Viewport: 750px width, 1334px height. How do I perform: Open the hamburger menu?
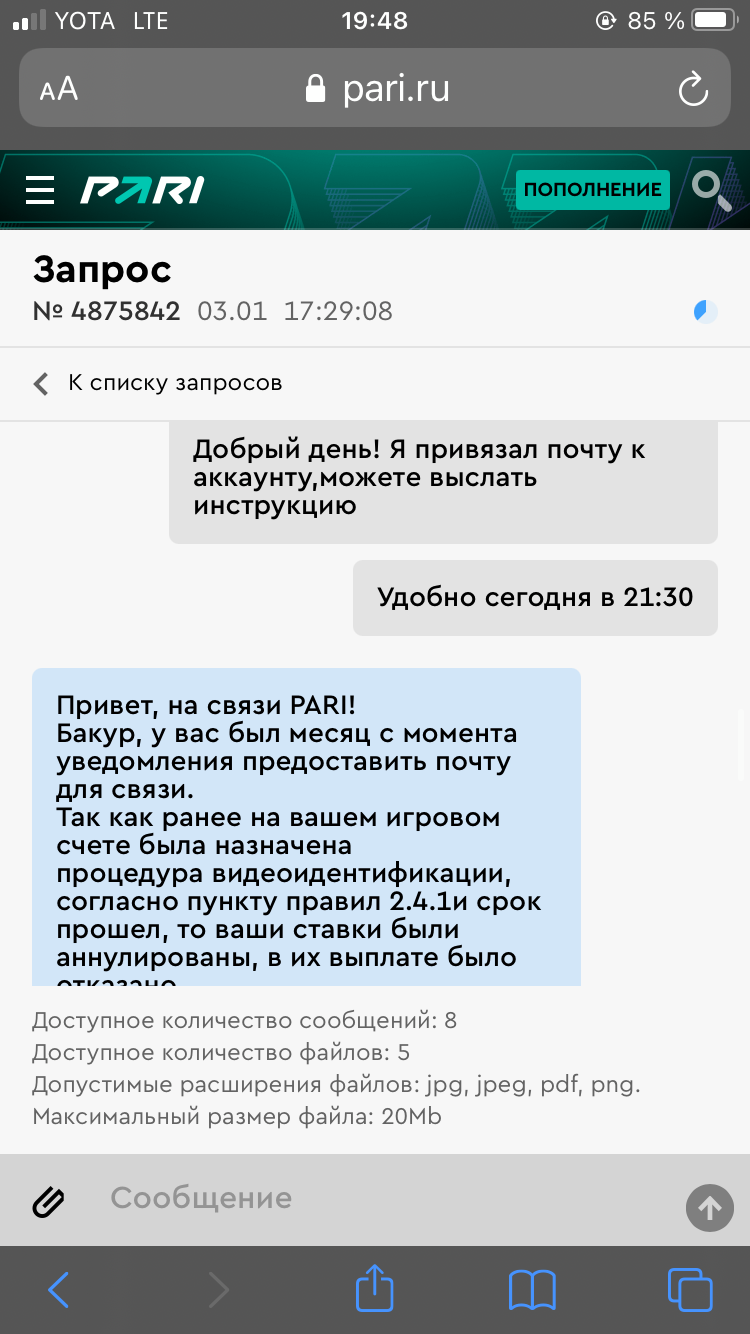pos(40,190)
